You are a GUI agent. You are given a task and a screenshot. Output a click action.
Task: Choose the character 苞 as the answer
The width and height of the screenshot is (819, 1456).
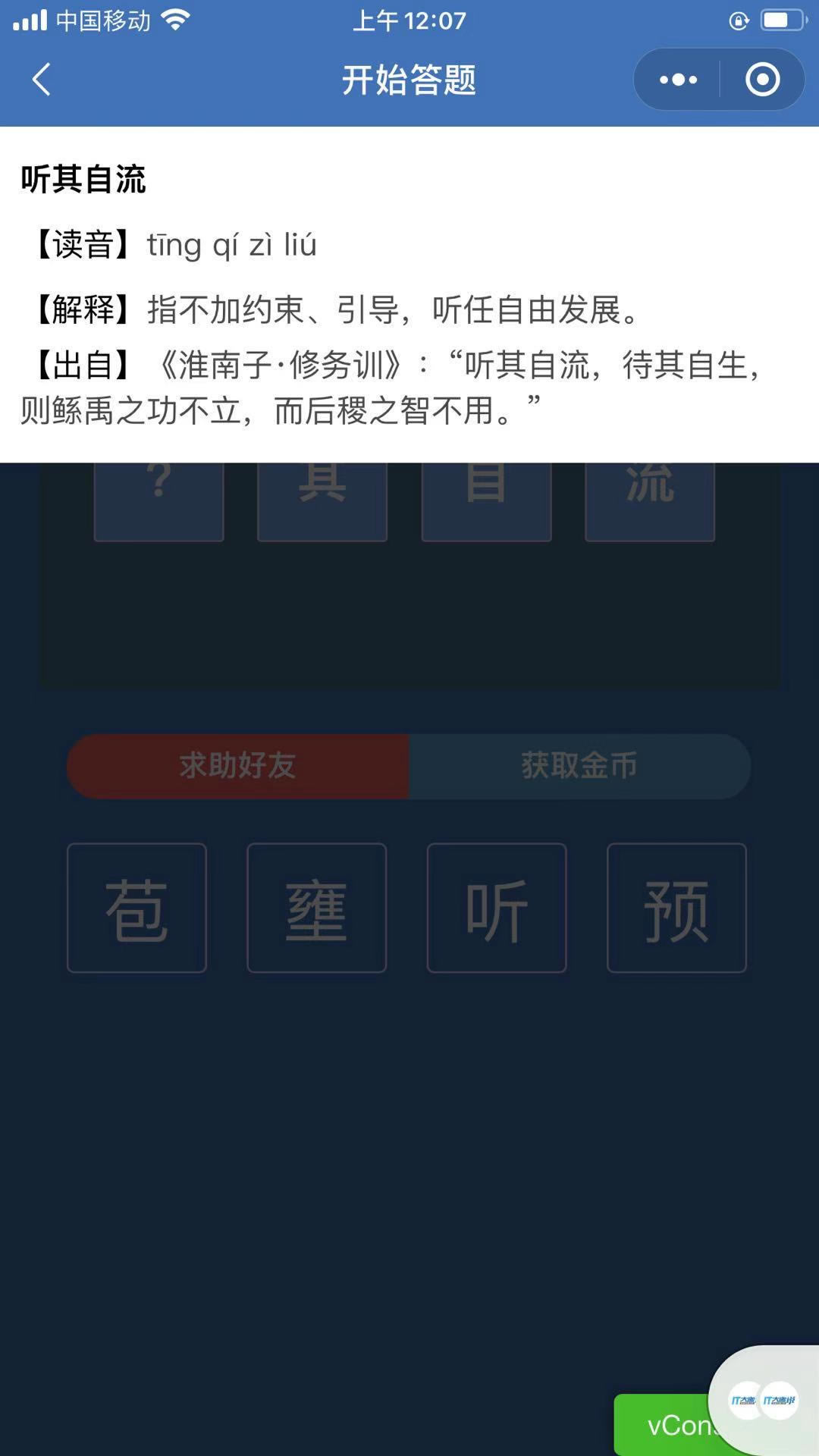tap(136, 908)
